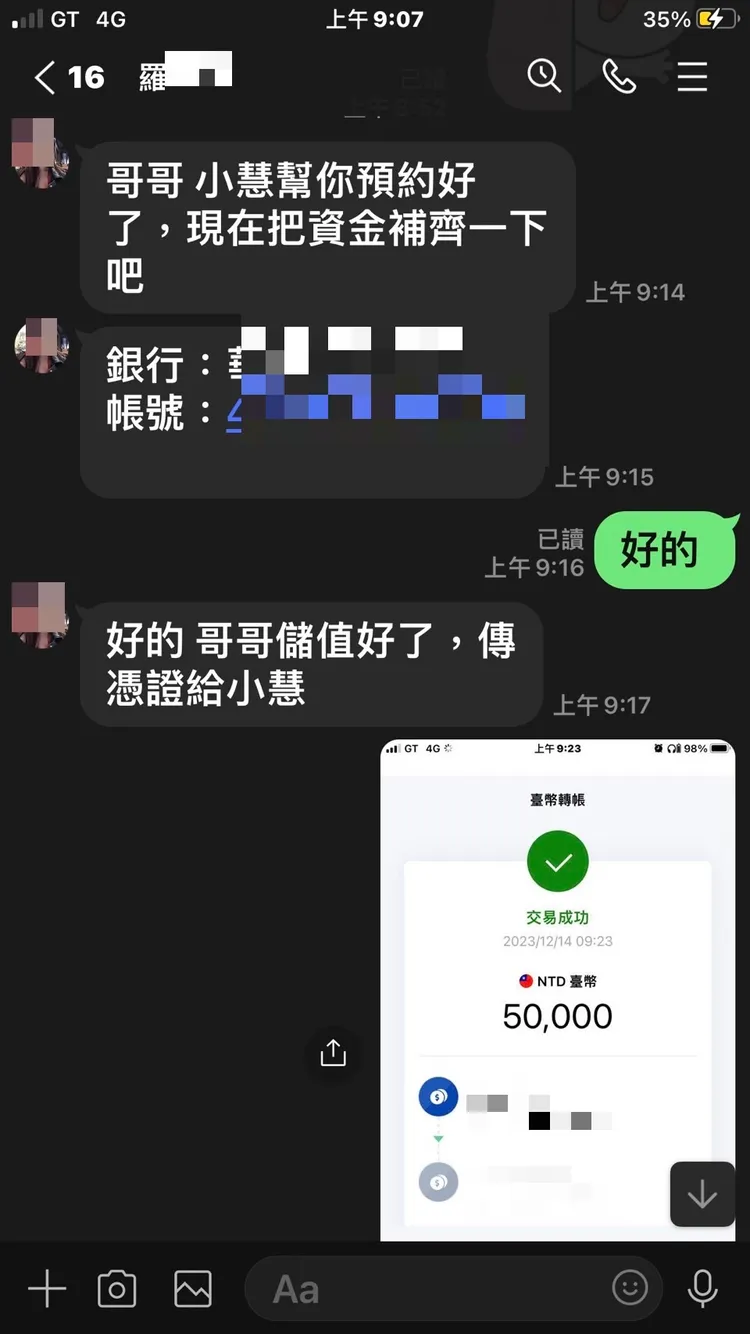Viewport: 750px width, 1334px height.
Task: Open the photo gallery picker icon
Action: [x=192, y=1289]
